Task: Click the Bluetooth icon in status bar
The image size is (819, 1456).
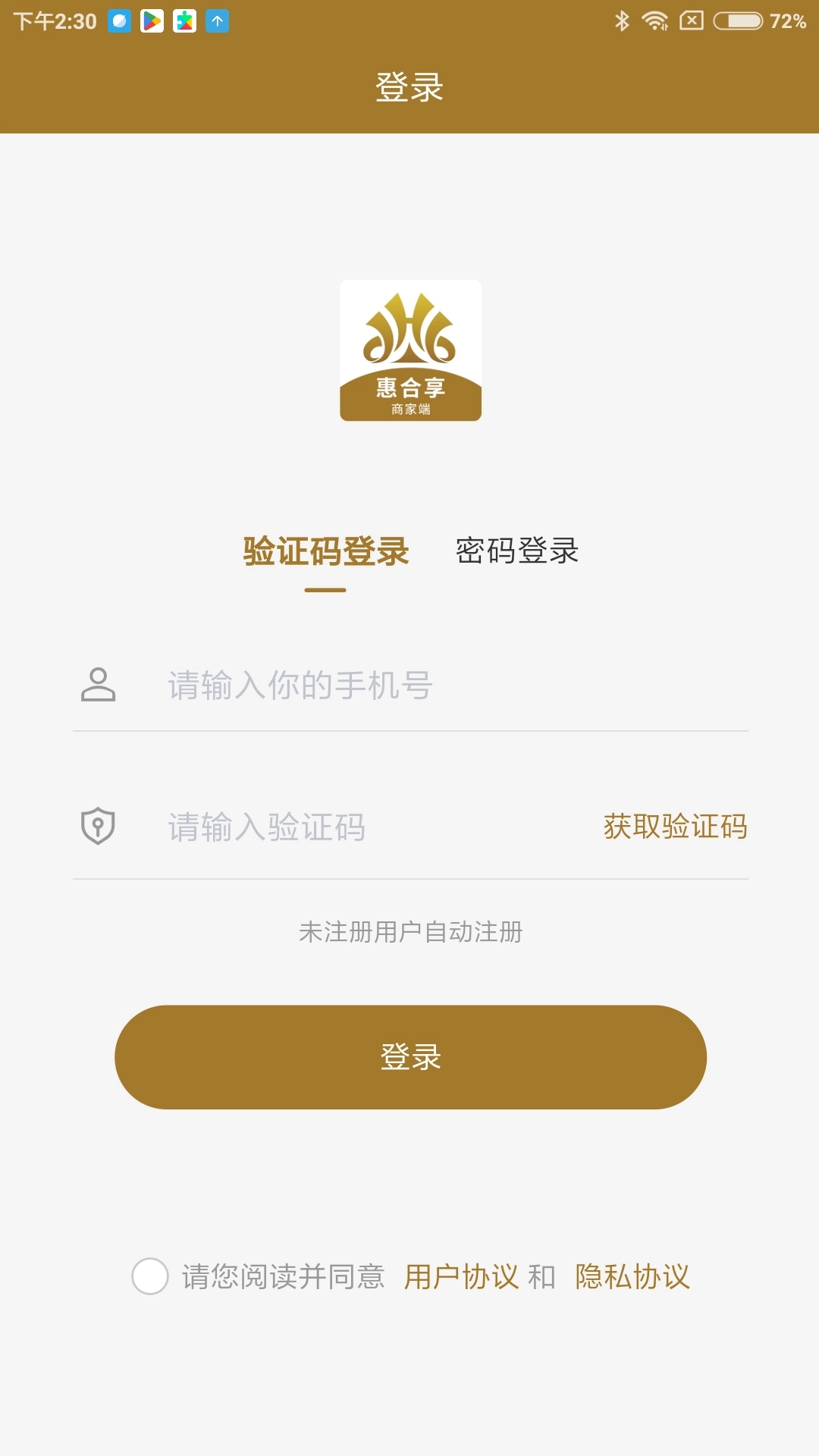Action: point(623,20)
